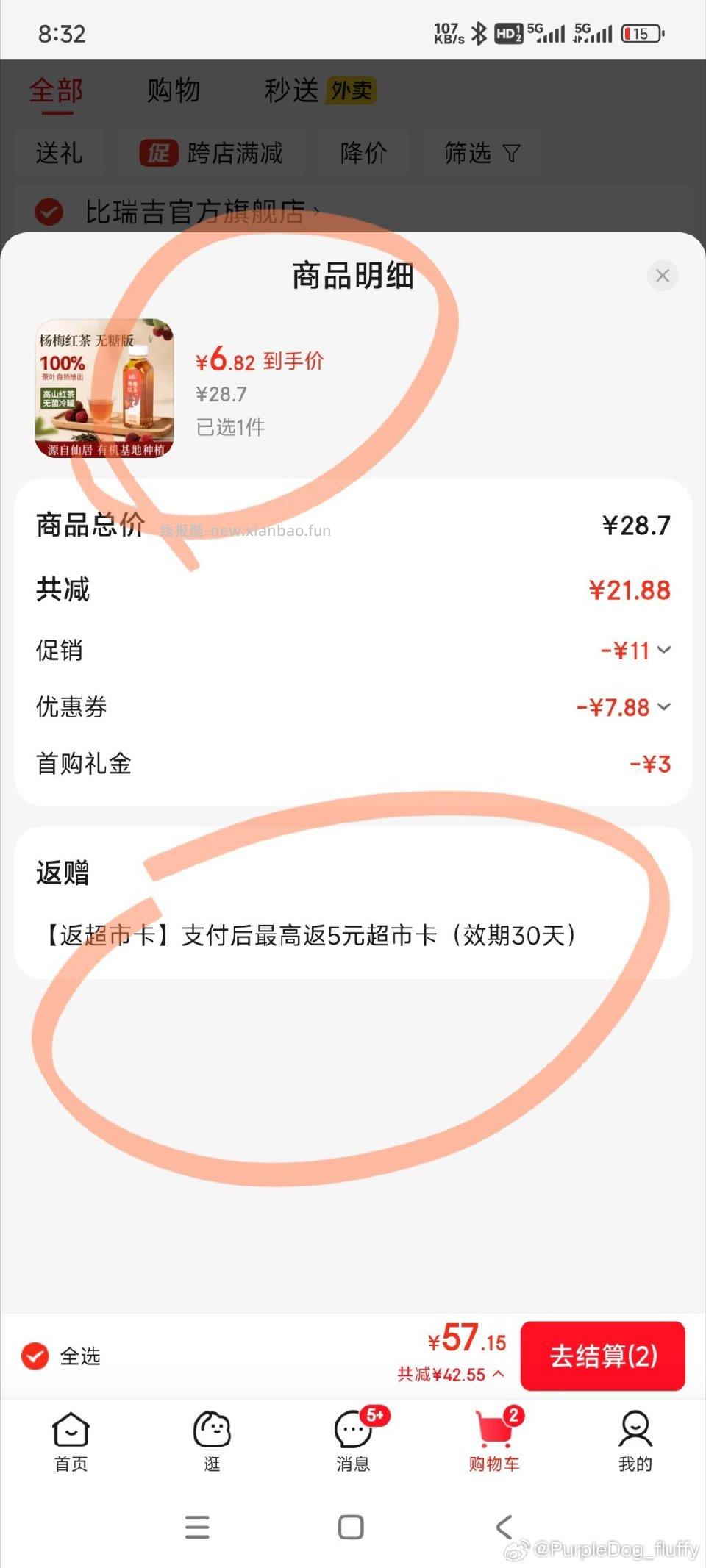
Task: Expand the 优惠券 coupon details chevron
Action: [664, 706]
